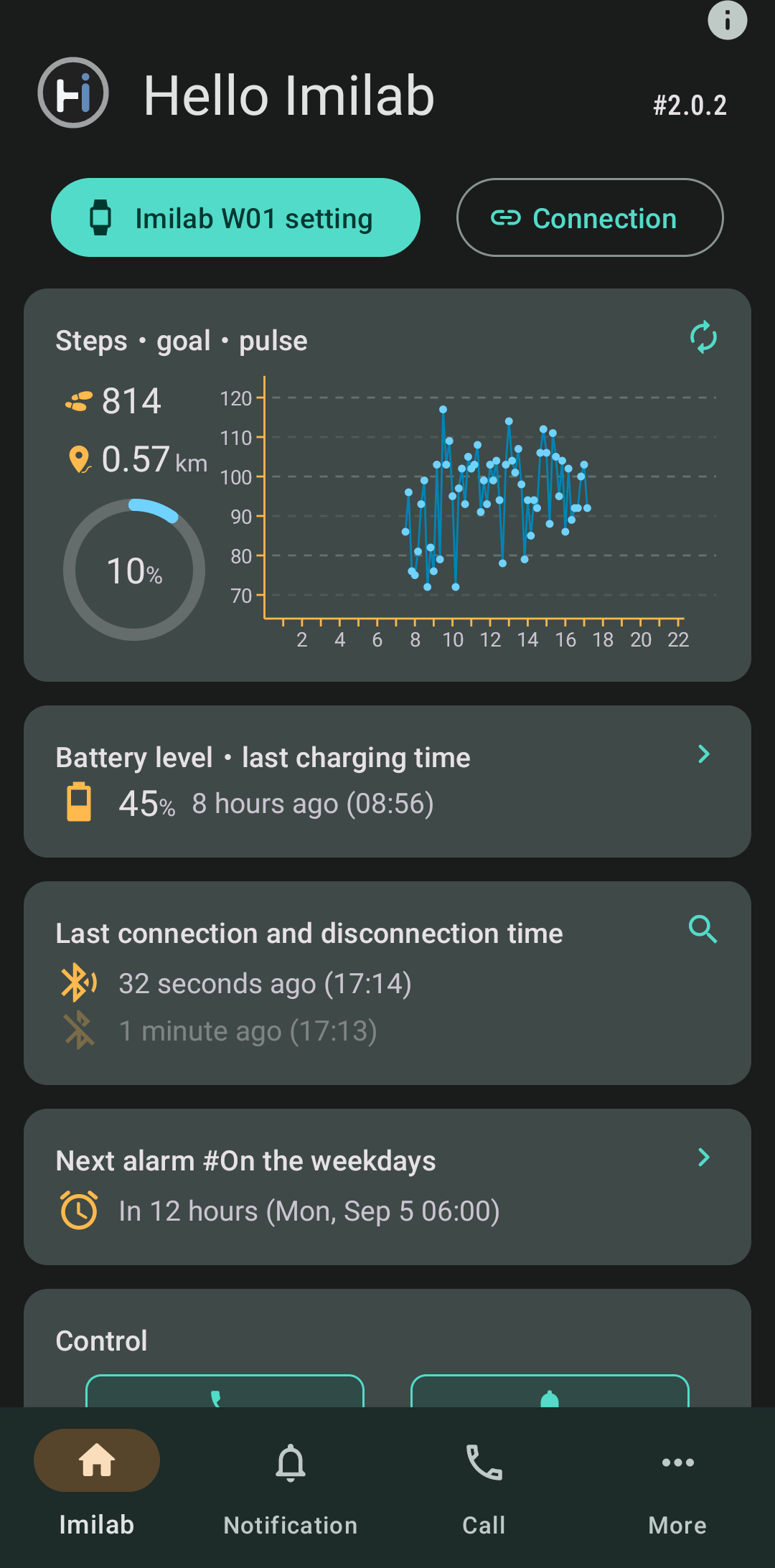The height and width of the screenshot is (1568, 775).
Task: Search connection and disconnection history
Action: click(x=703, y=929)
